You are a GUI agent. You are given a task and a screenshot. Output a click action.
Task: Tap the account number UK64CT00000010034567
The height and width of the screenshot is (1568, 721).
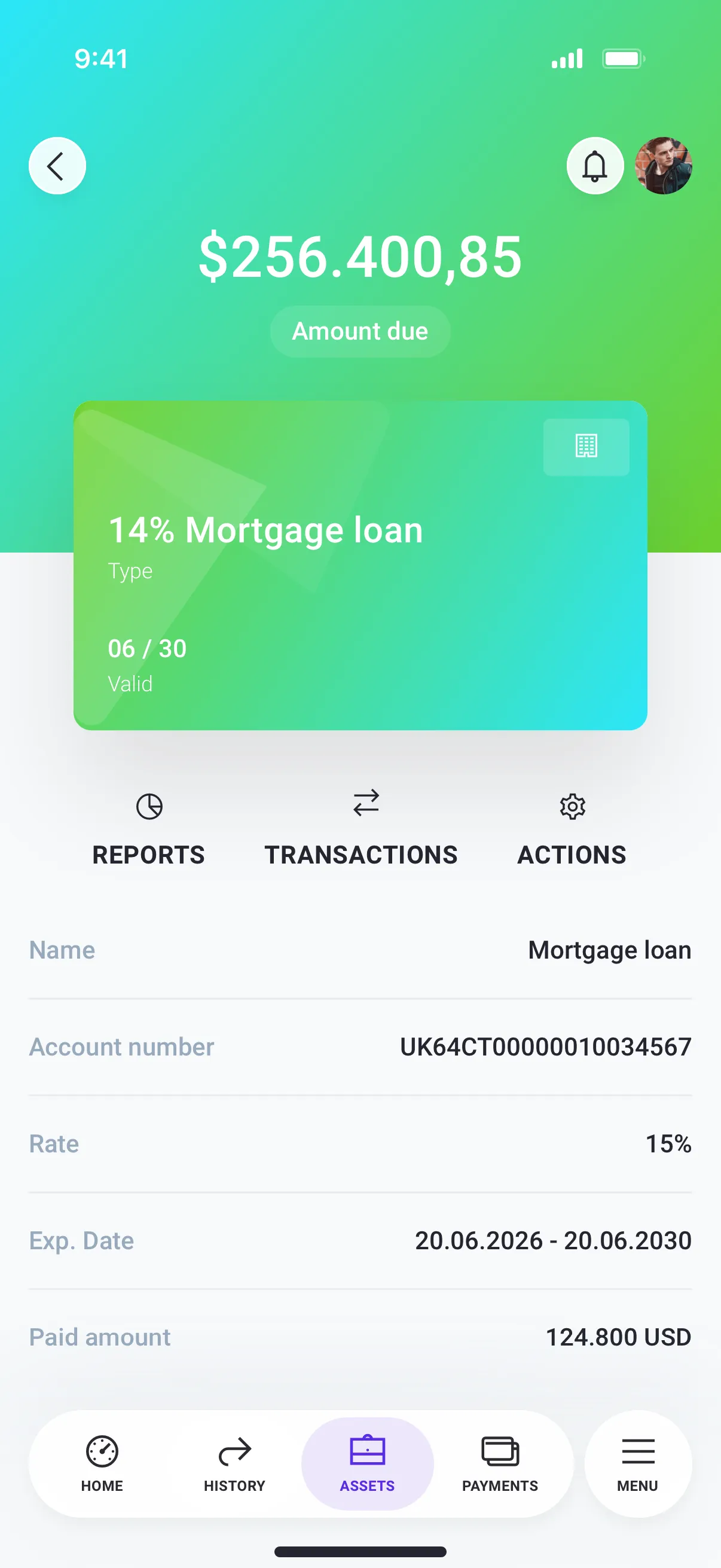click(544, 1047)
